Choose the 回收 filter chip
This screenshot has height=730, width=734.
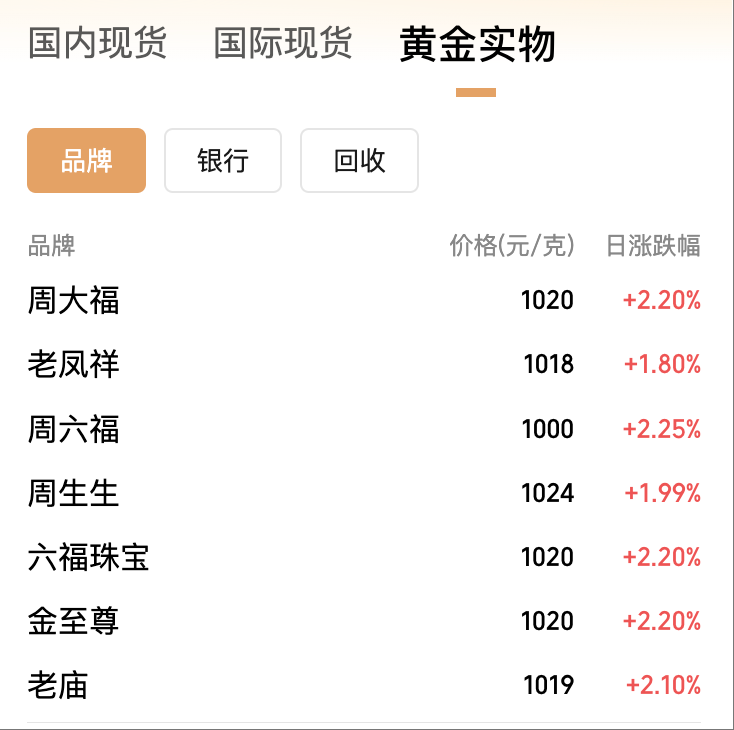pyautogui.click(x=359, y=160)
